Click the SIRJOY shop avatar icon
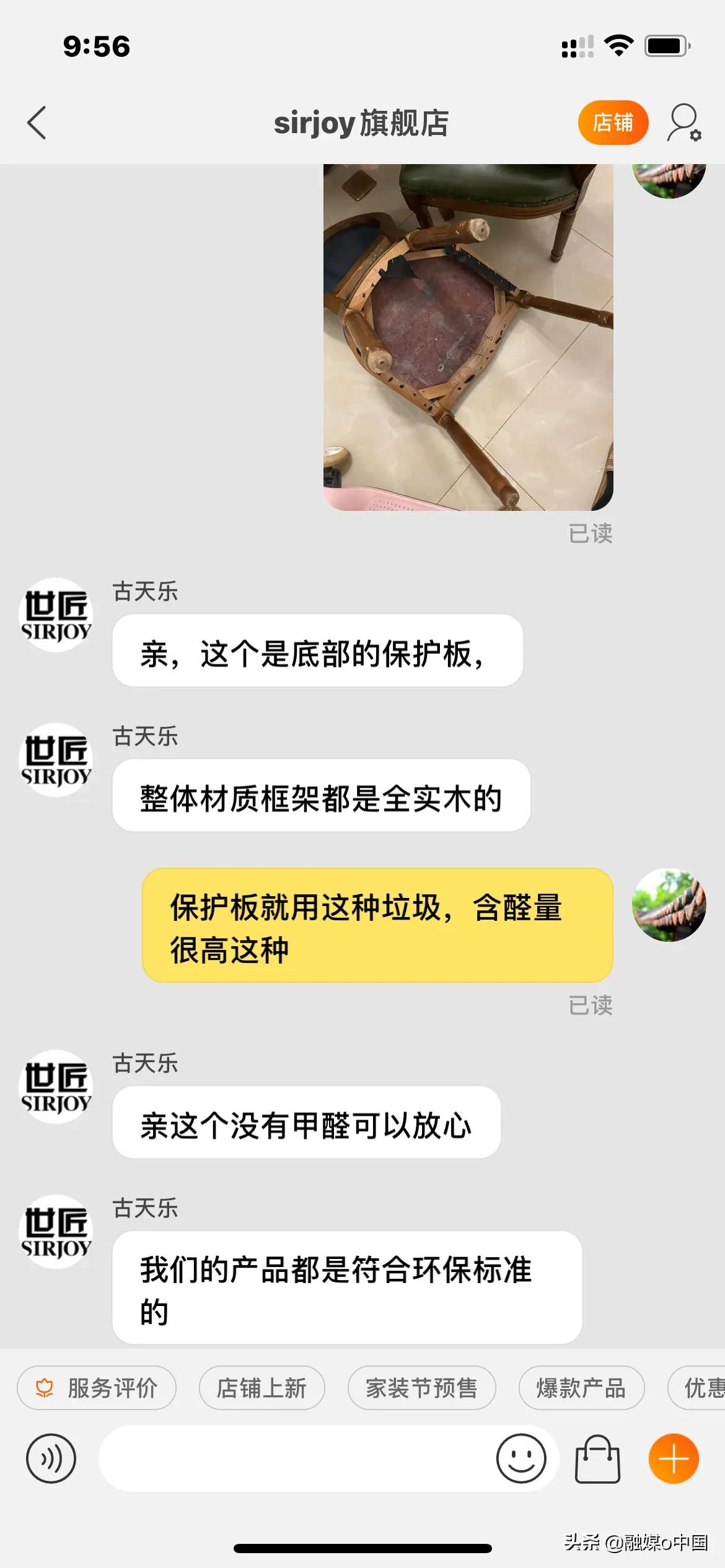This screenshot has height=1568, width=725. coord(56,613)
